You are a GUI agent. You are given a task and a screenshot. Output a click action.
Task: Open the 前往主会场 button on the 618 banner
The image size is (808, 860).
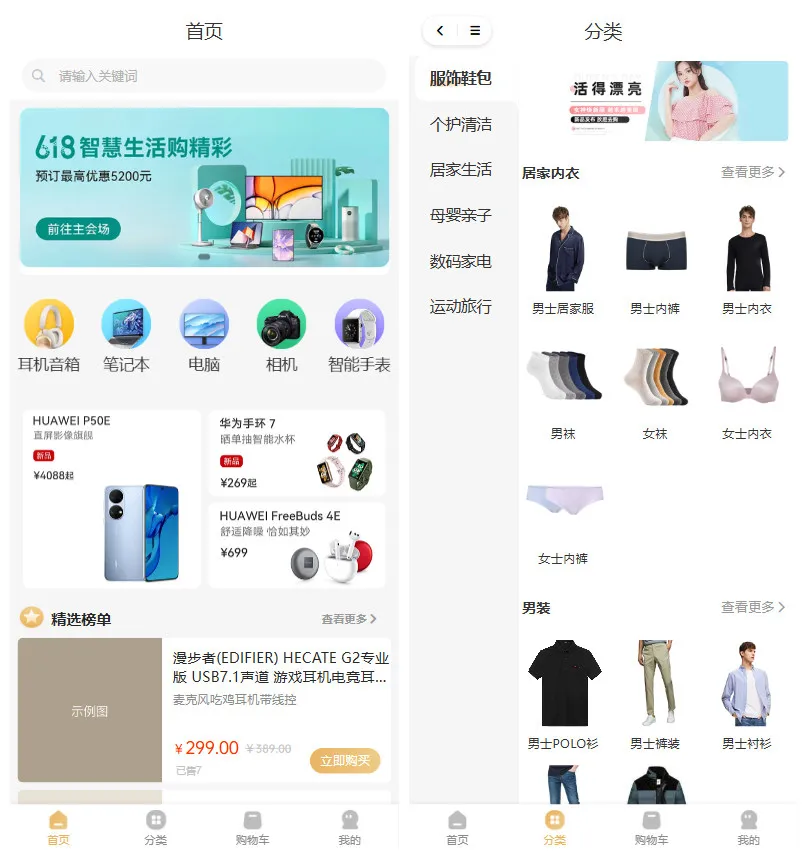click(x=78, y=229)
